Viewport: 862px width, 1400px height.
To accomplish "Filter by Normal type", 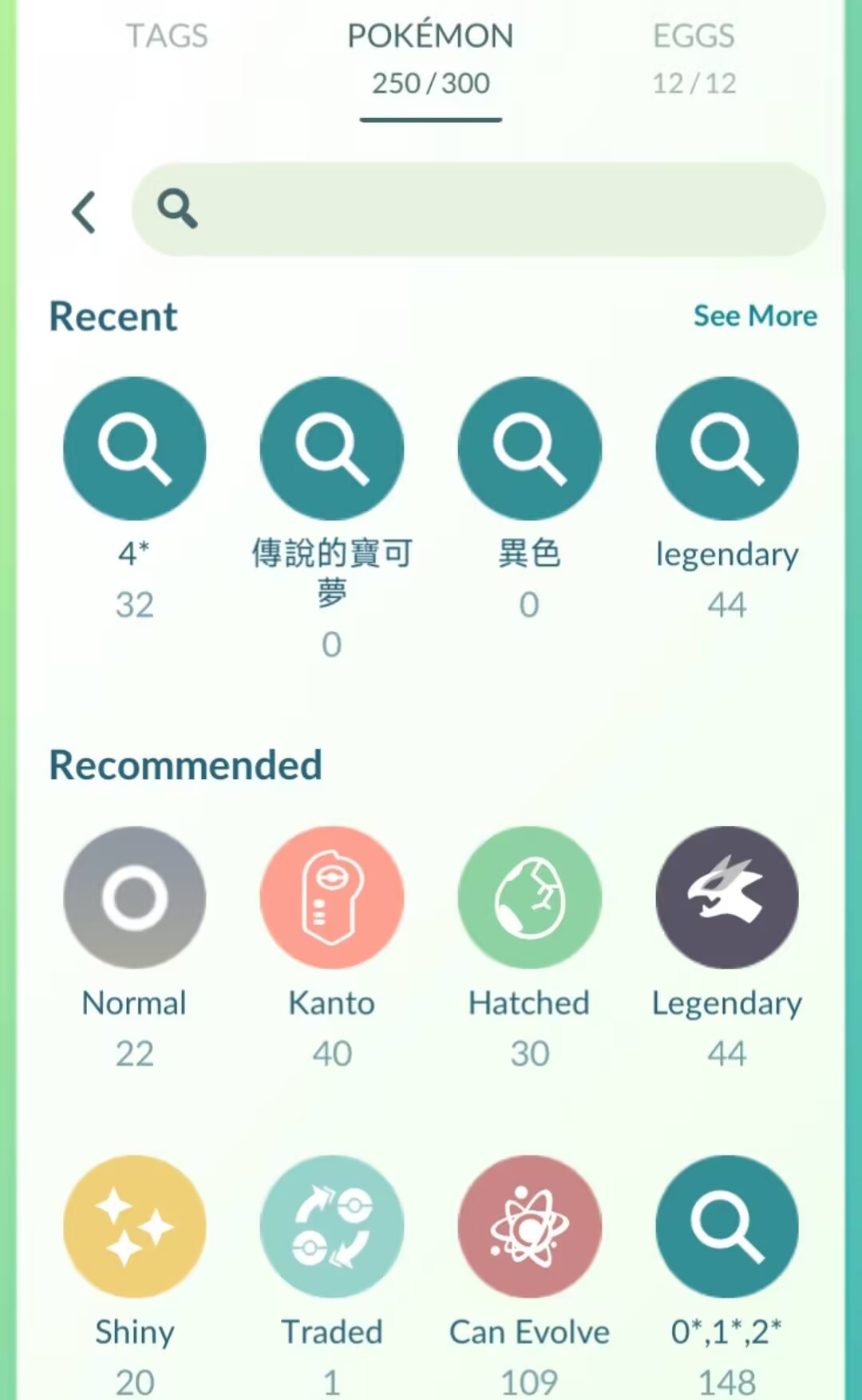I will click(x=134, y=898).
